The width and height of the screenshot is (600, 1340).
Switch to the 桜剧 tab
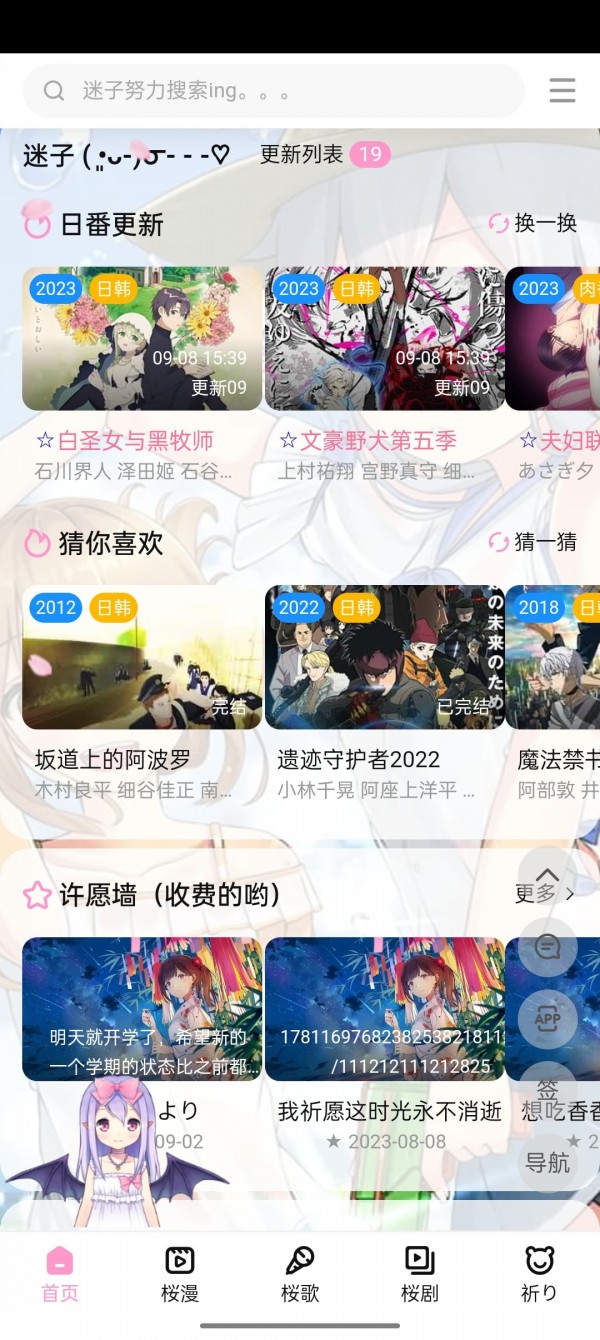click(420, 1273)
